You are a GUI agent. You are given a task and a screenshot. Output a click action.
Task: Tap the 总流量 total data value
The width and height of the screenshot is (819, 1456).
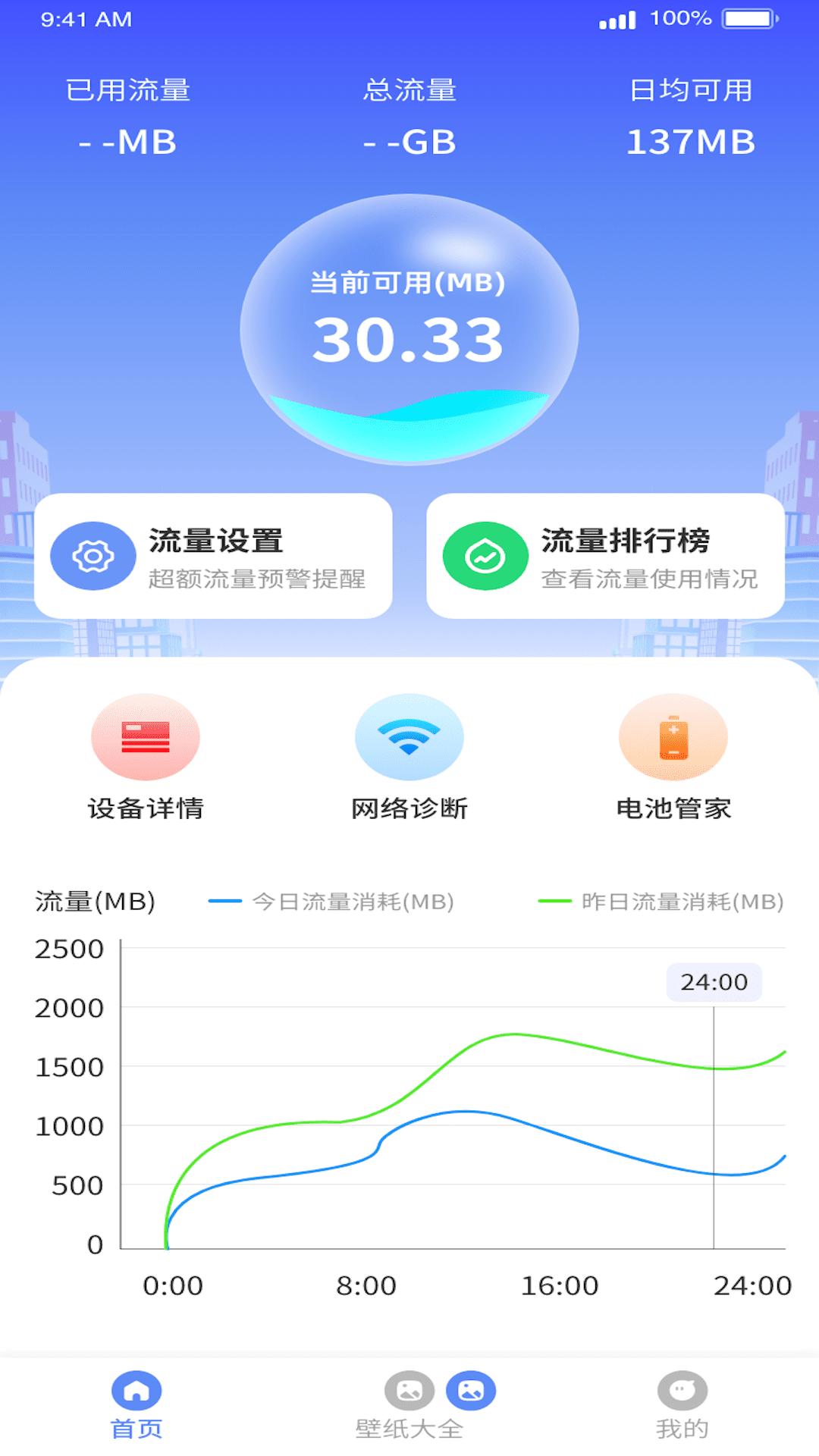tap(409, 140)
